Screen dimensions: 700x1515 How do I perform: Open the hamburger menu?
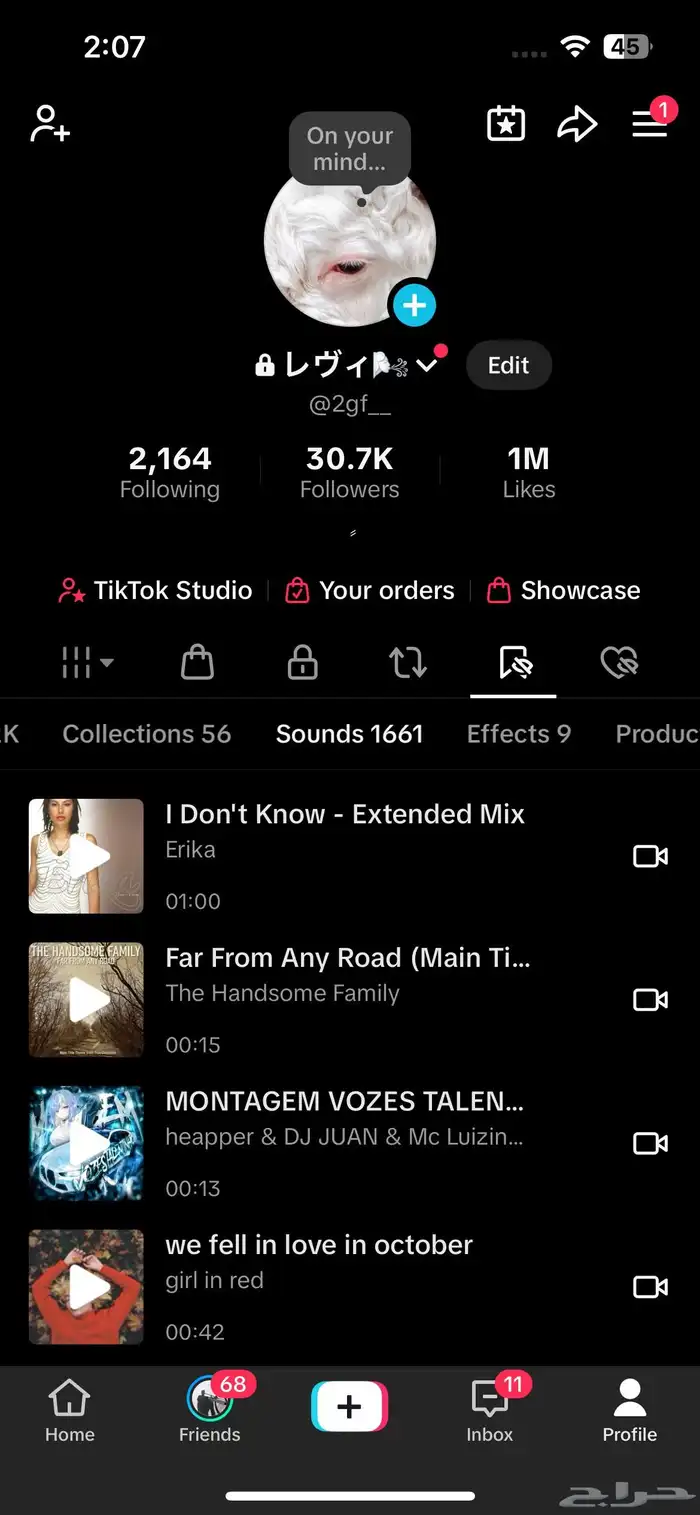tap(649, 125)
